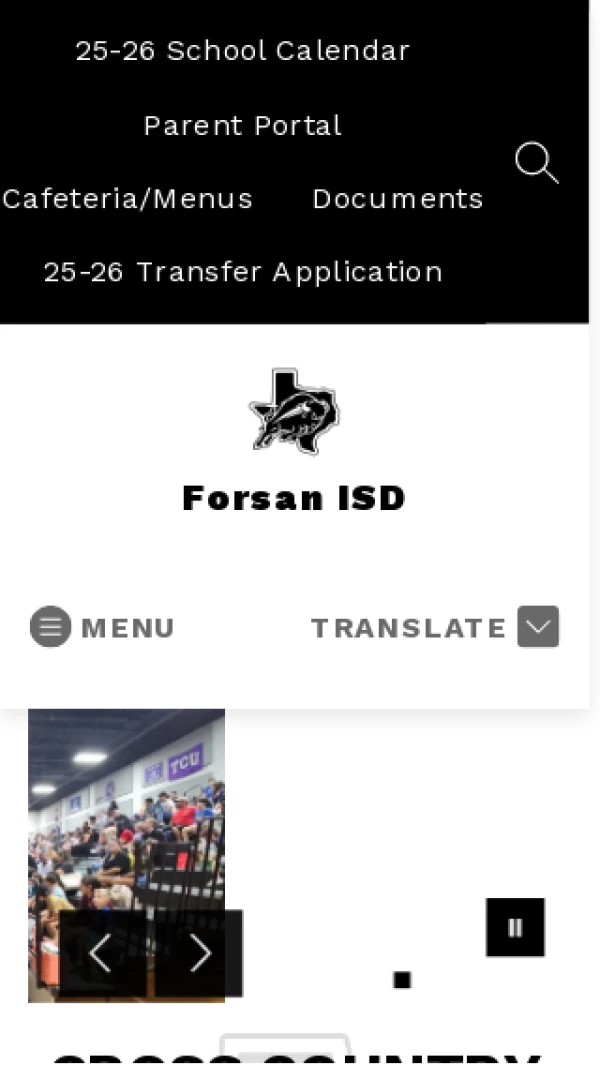Advance to the next slide
Screen dimensions: 600x1065
[200, 954]
